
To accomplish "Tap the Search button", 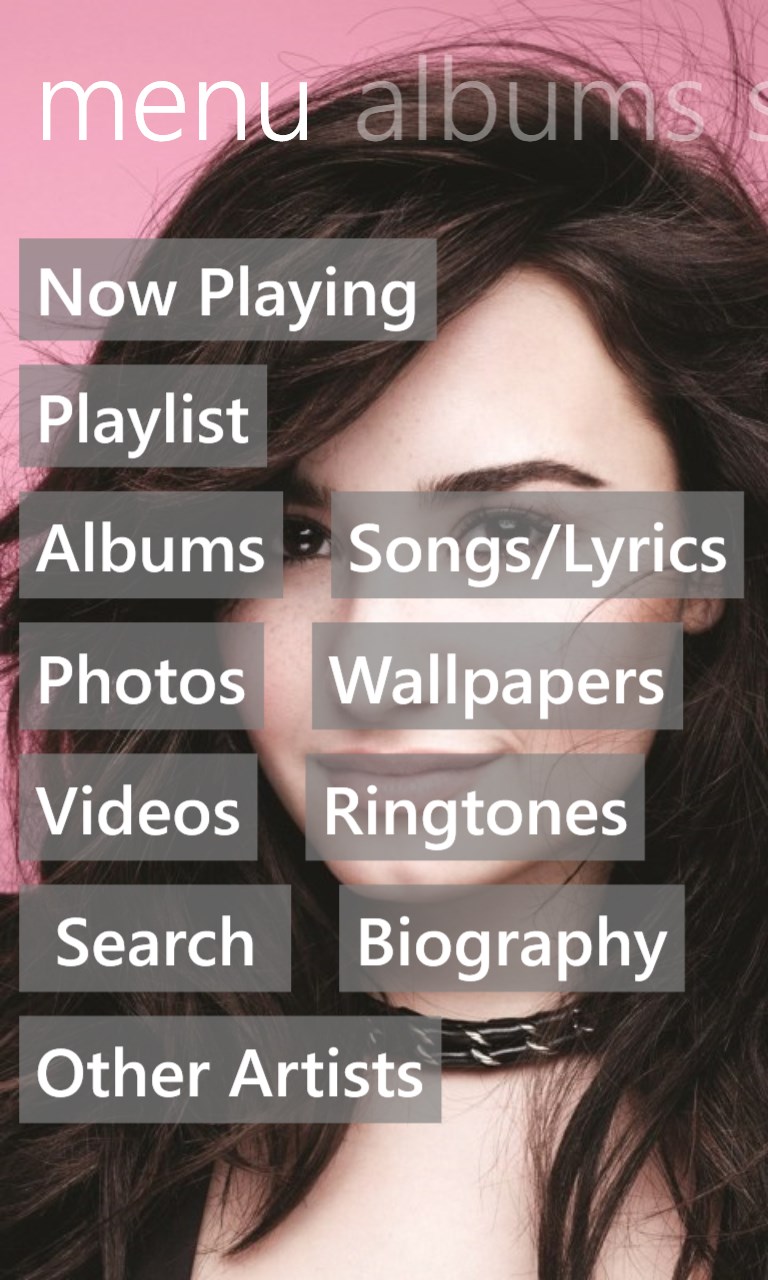I will 155,939.
